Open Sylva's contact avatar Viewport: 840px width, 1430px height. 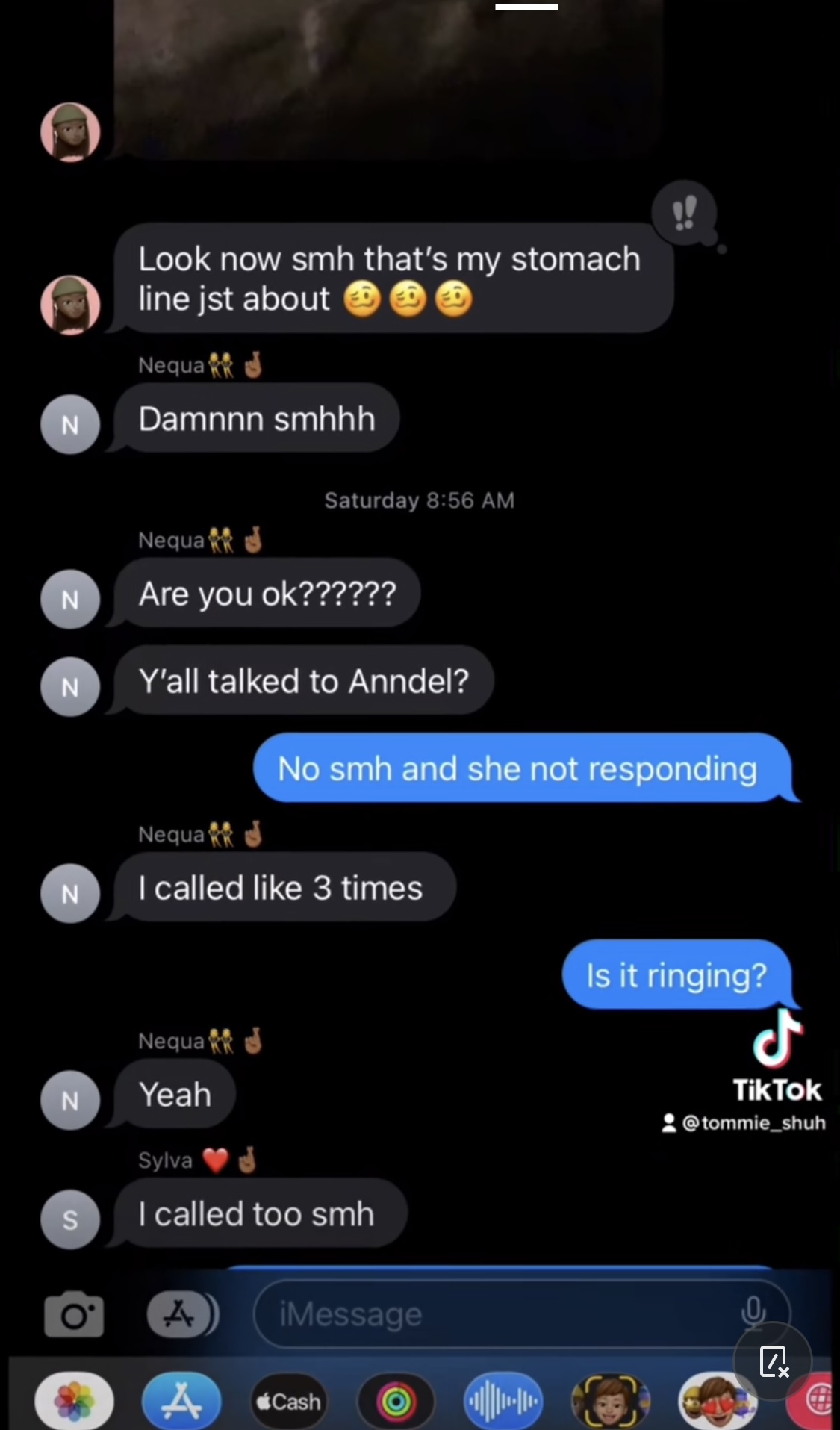click(70, 1219)
